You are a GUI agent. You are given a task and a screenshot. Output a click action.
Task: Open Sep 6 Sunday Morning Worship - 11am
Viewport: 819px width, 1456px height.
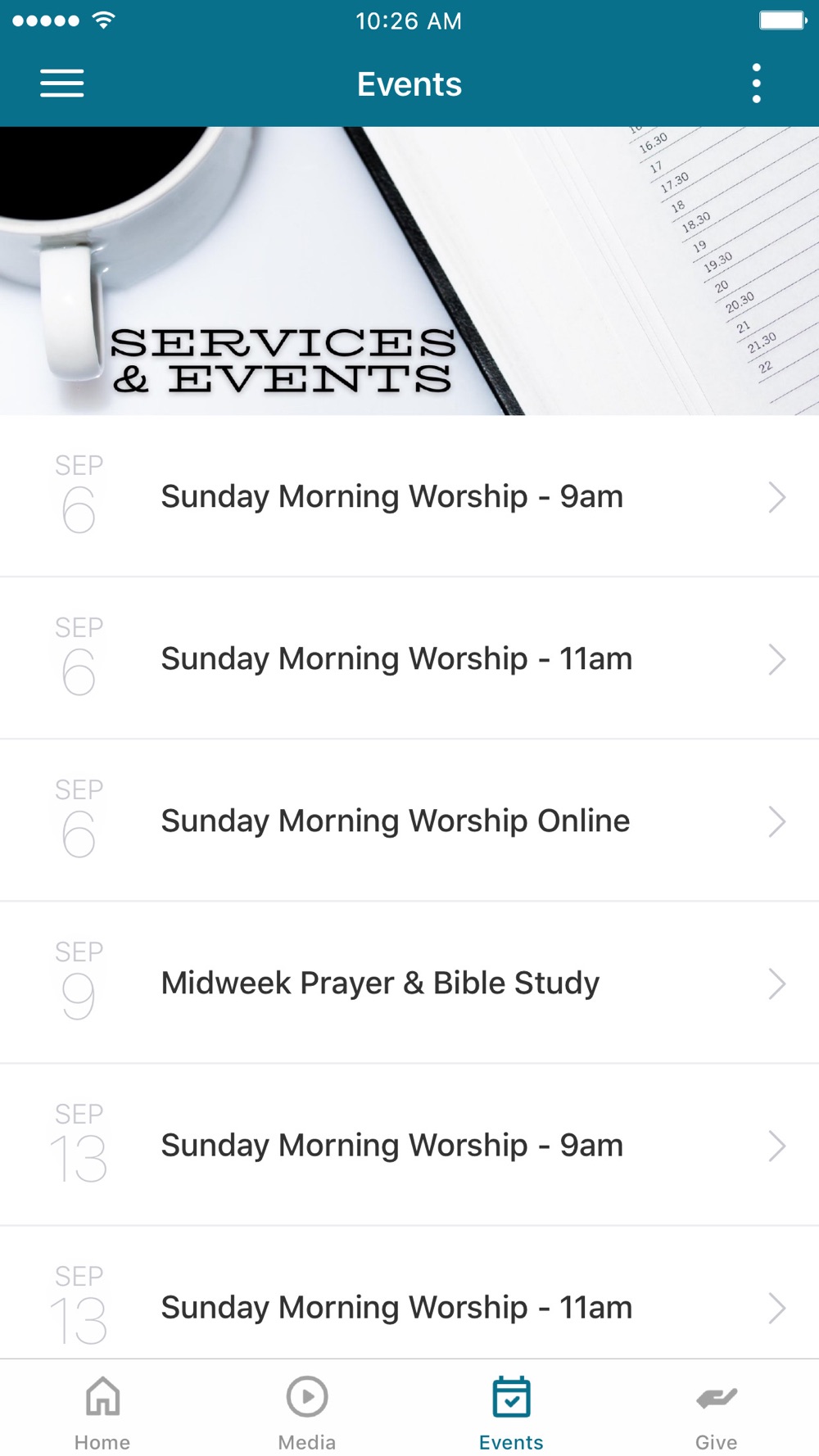coord(409,658)
